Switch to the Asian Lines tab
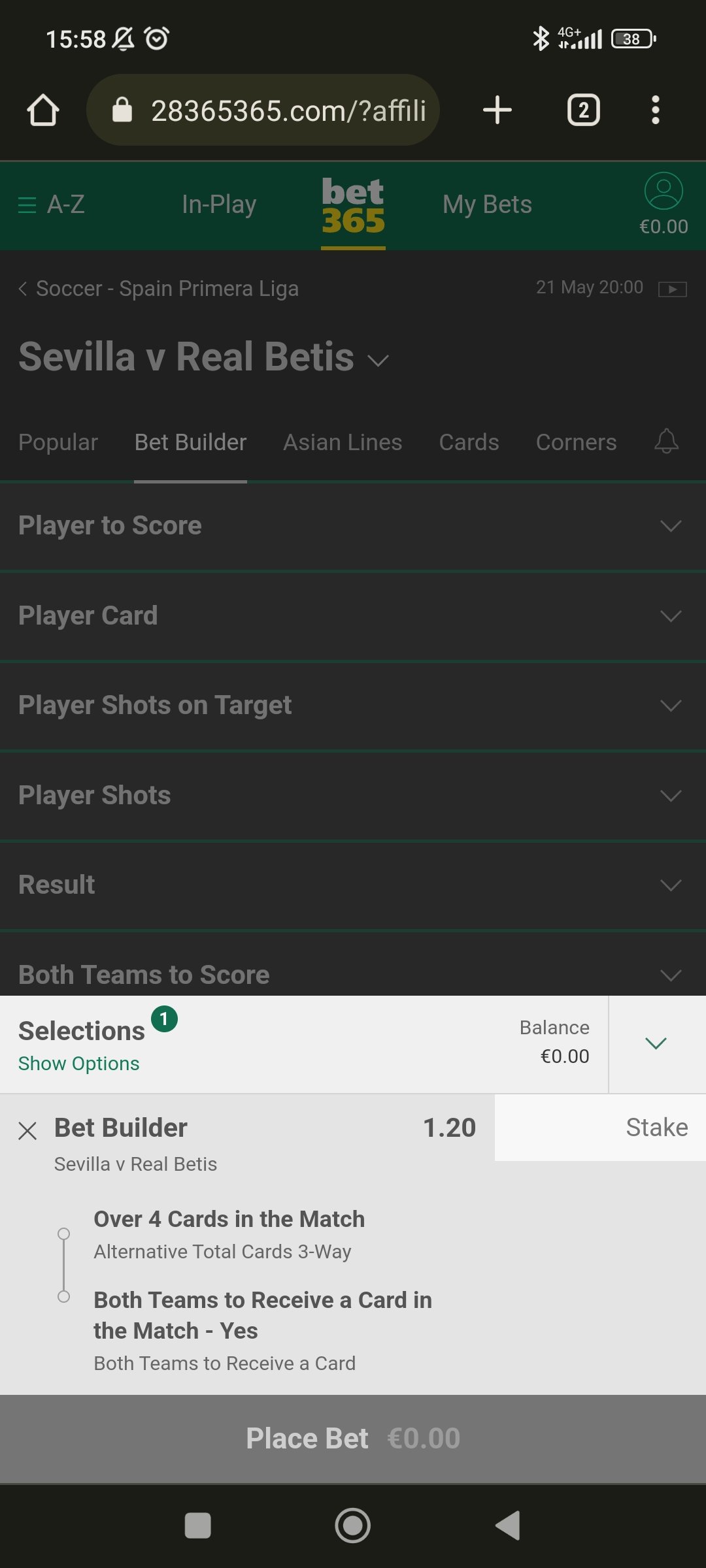The height and width of the screenshot is (1568, 706). tap(342, 442)
